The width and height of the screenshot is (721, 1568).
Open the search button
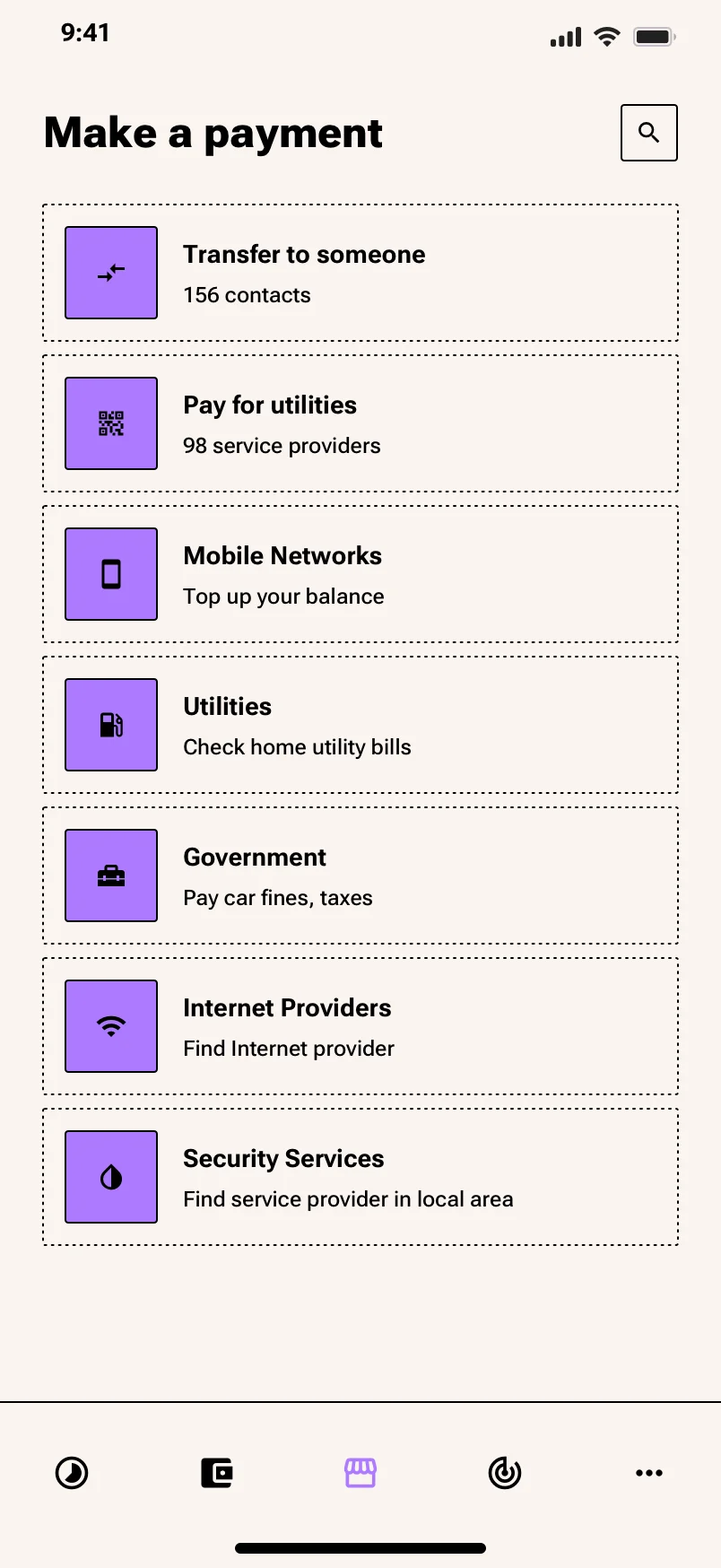(x=648, y=133)
